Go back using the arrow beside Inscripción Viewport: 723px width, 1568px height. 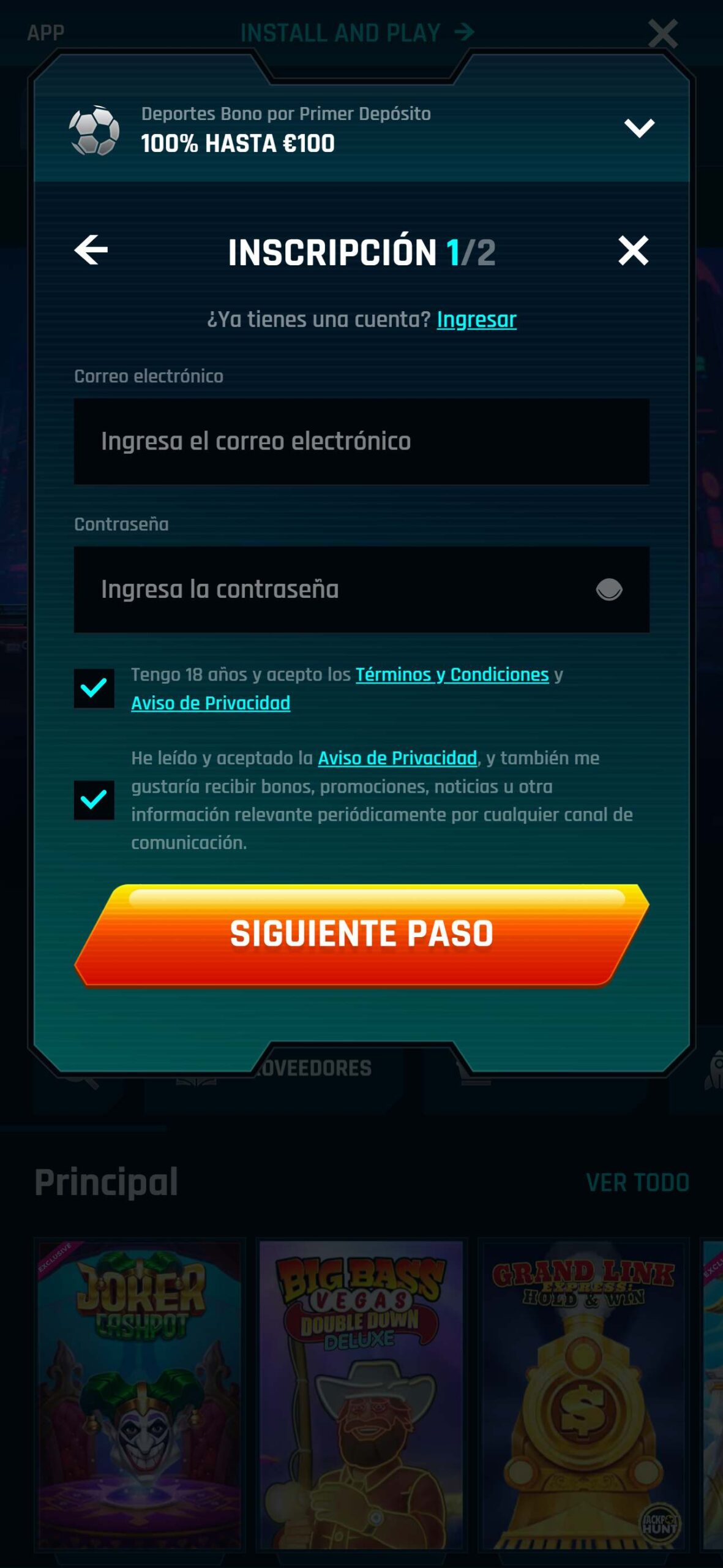(x=91, y=251)
